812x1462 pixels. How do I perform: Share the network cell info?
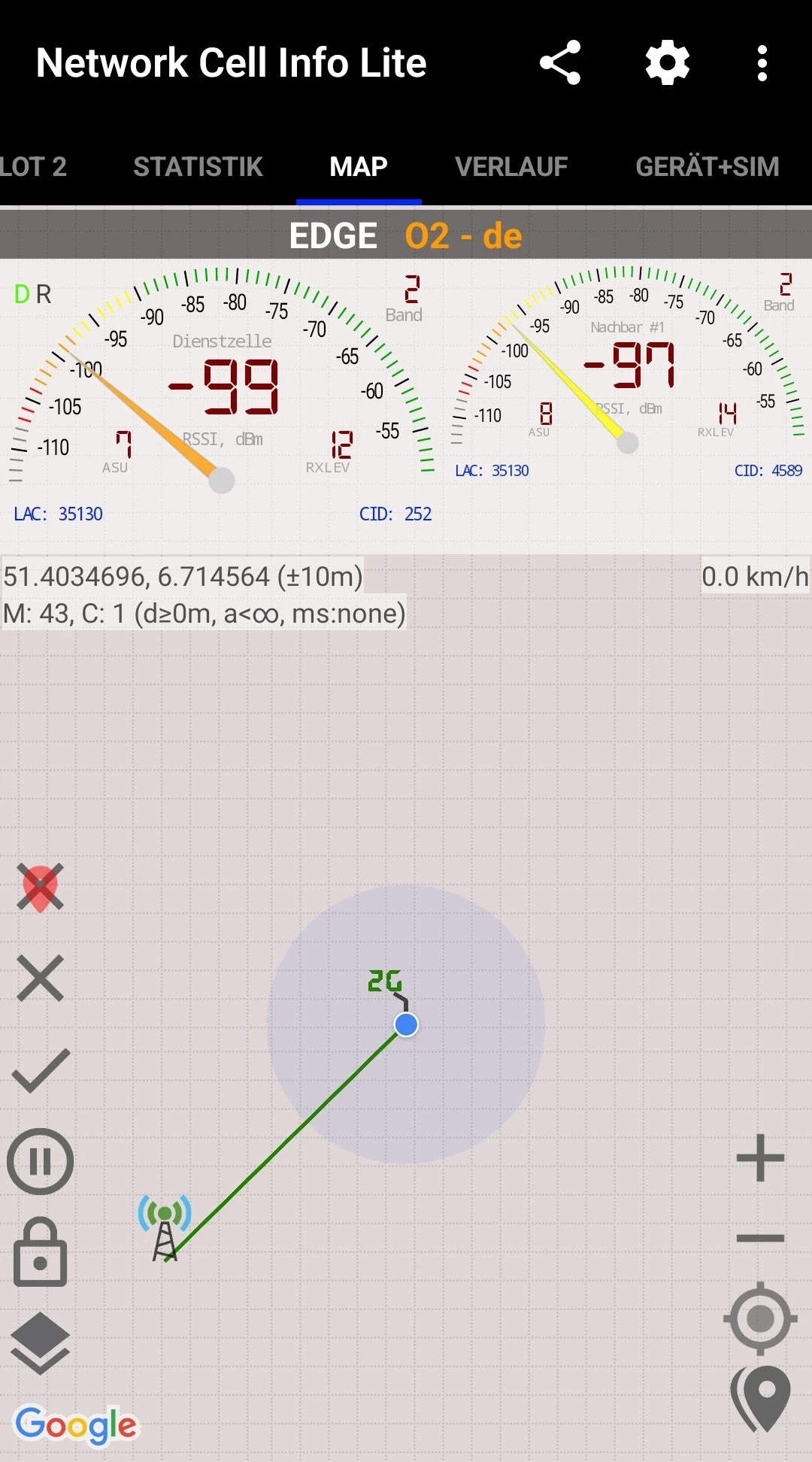coord(560,62)
